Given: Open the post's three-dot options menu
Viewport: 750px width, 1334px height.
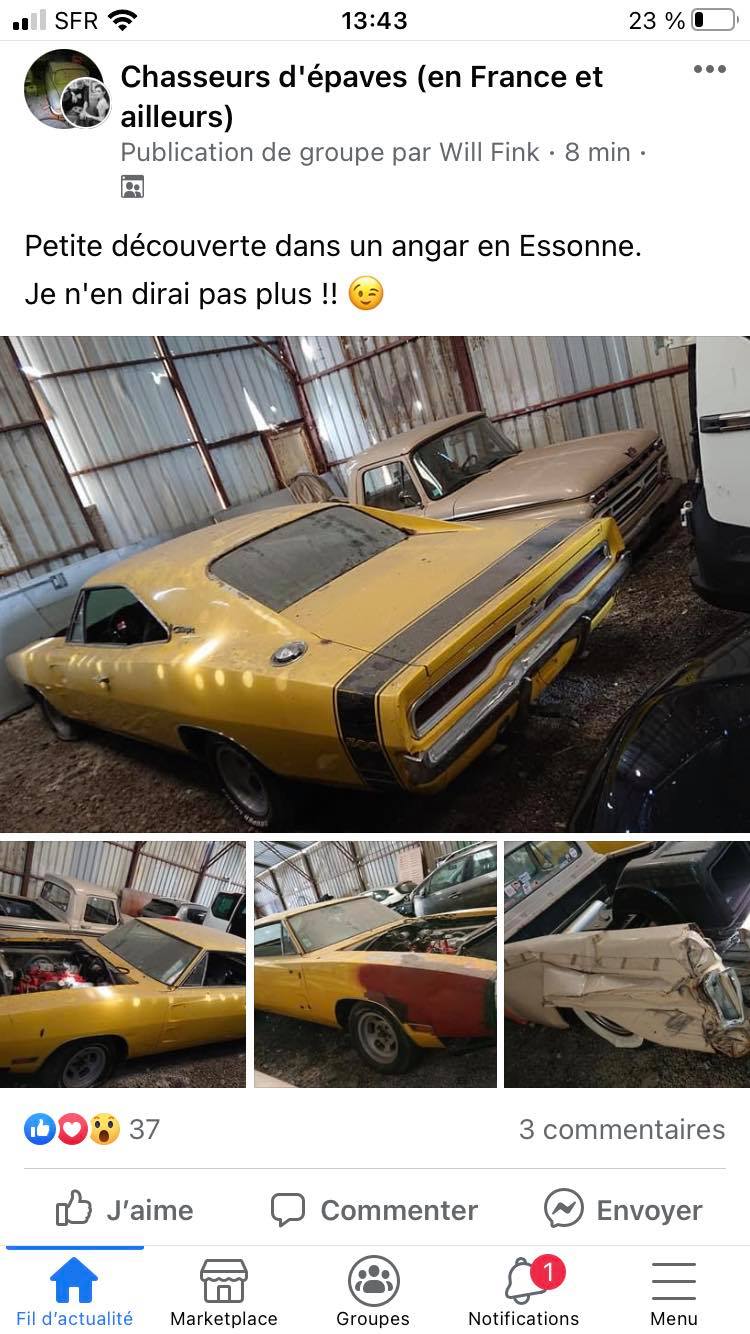Looking at the screenshot, I should 709,70.
